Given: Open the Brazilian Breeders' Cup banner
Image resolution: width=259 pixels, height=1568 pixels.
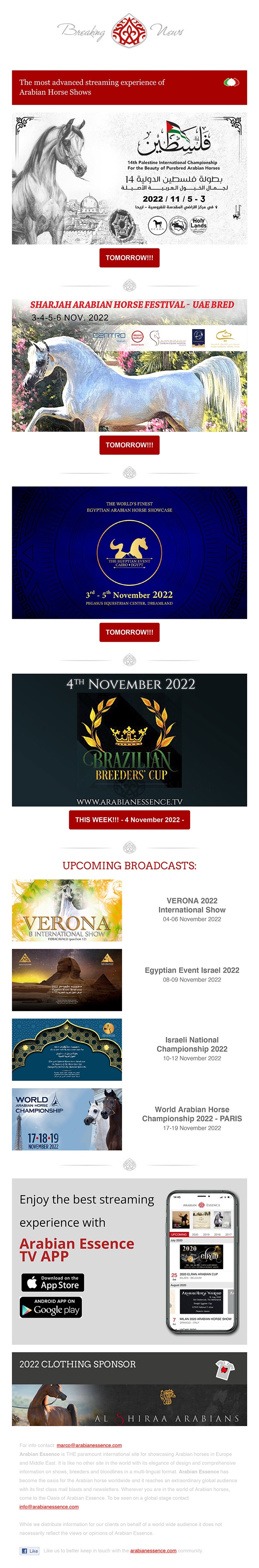Looking at the screenshot, I should (129, 740).
